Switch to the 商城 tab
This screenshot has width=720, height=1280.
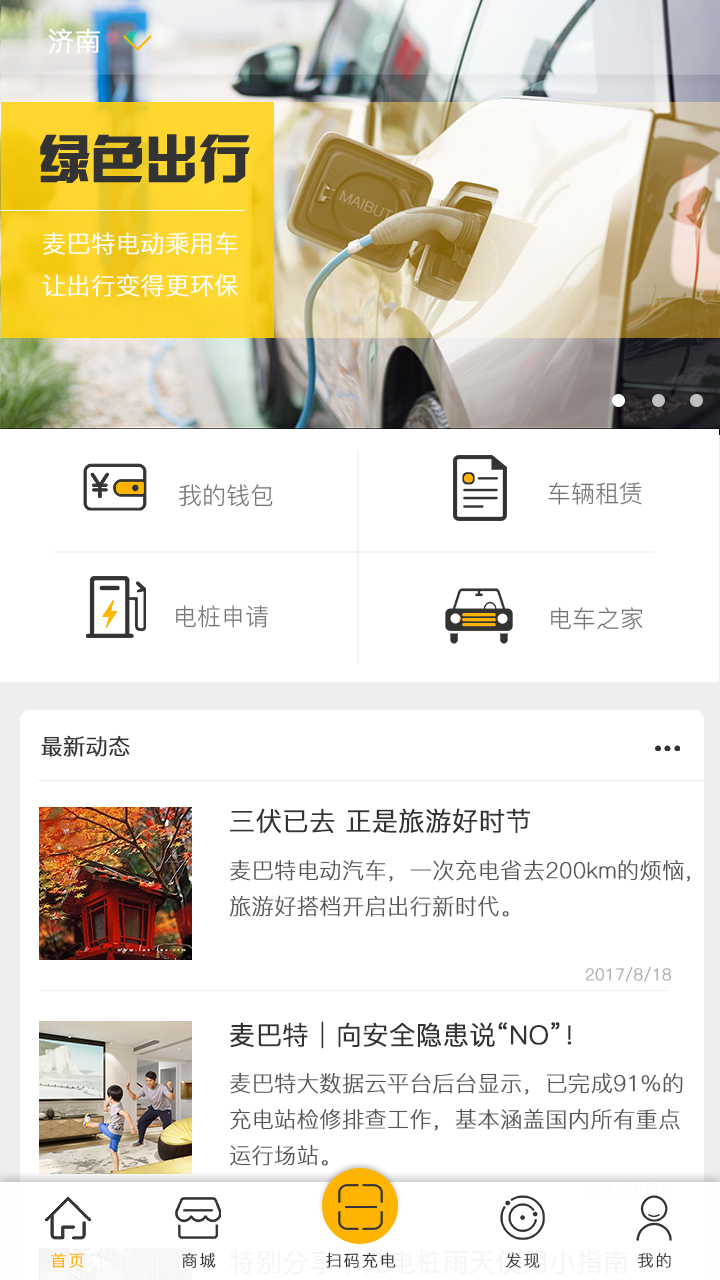198,1232
